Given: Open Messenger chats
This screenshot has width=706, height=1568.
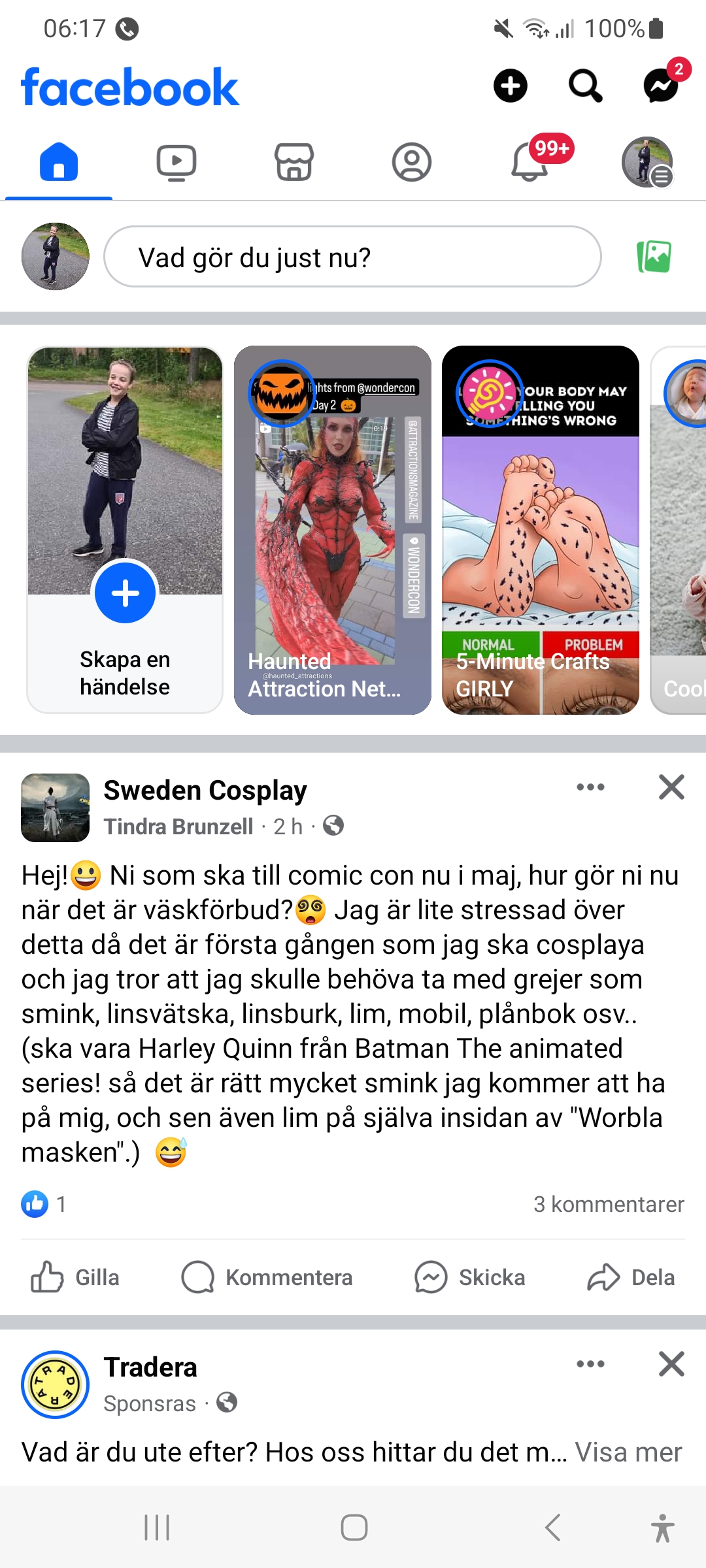Looking at the screenshot, I should (x=661, y=86).
